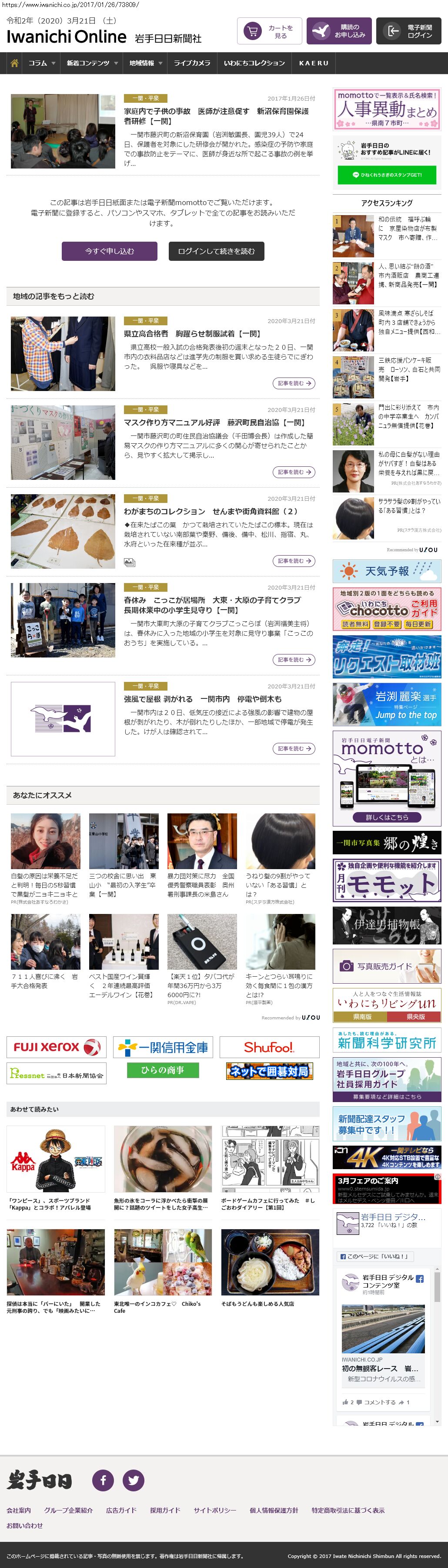Tap ログインして続きを読む button
This screenshot has height=1568, width=448.
pos(217,251)
